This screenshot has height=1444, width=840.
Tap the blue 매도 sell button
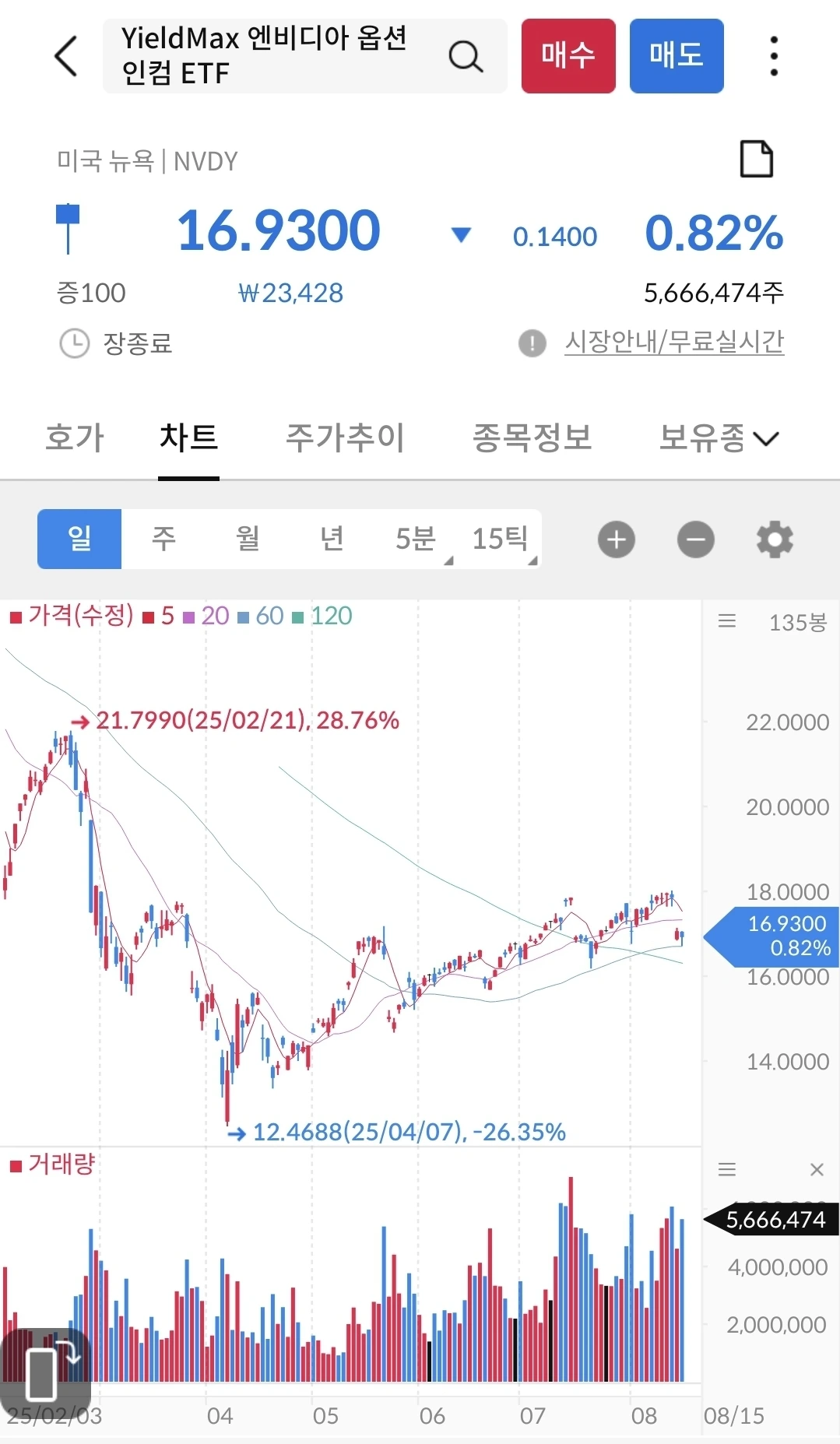676,56
